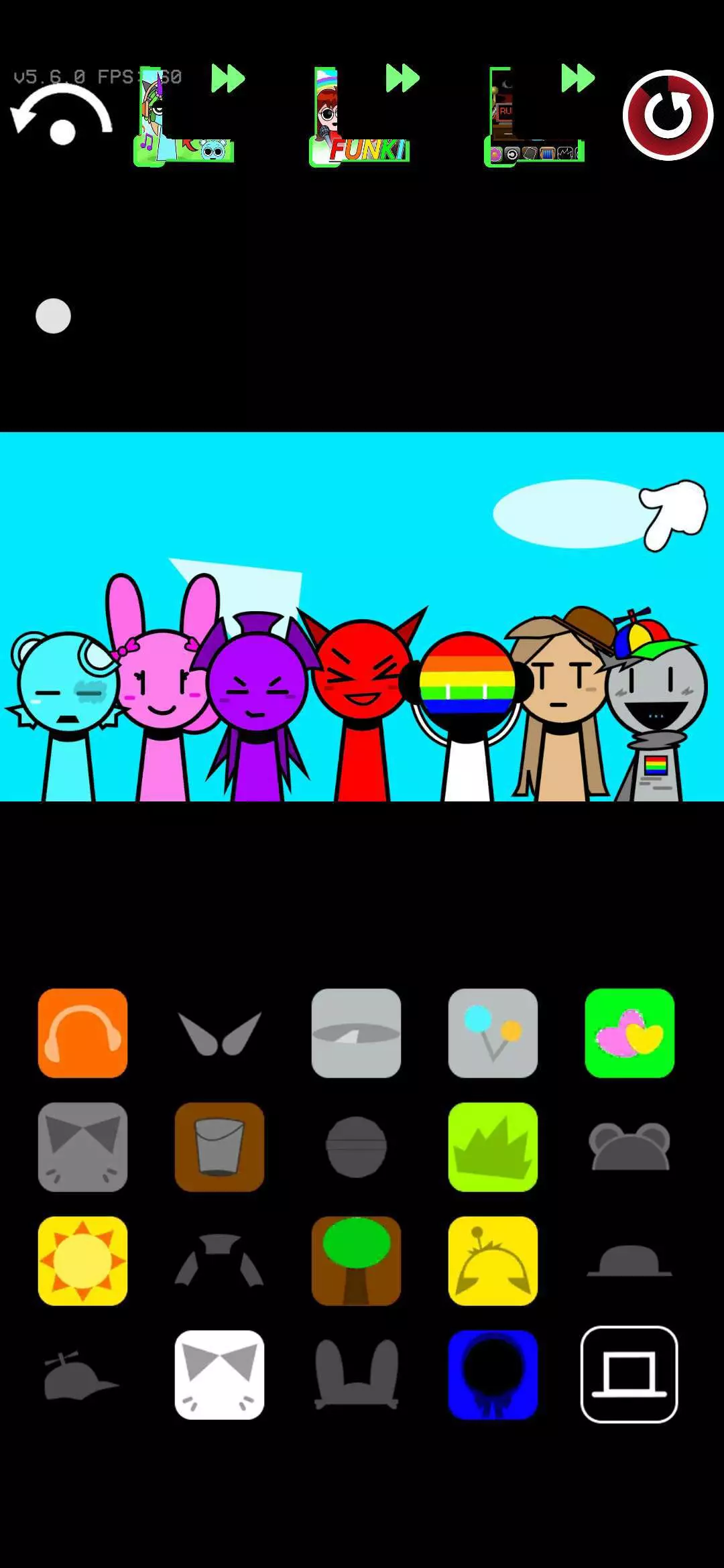Choose the lime green grass icon

point(493,1147)
